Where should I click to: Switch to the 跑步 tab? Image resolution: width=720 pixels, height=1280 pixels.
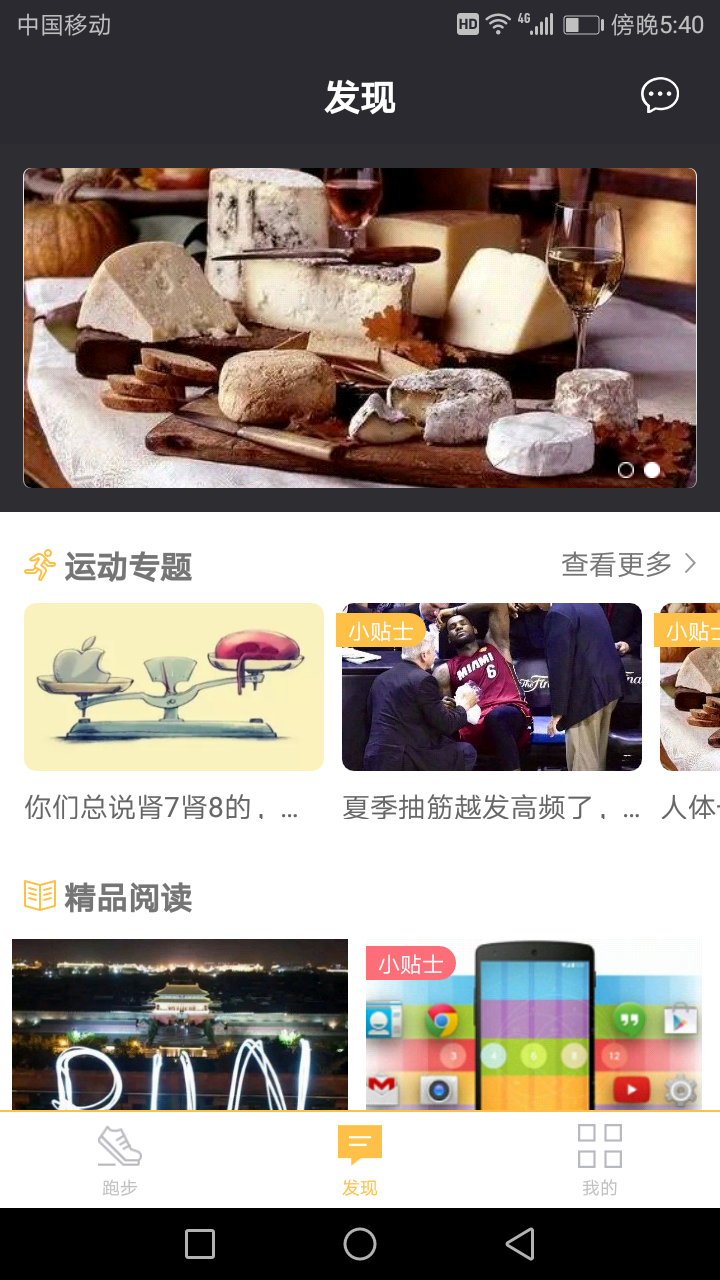(119, 1158)
